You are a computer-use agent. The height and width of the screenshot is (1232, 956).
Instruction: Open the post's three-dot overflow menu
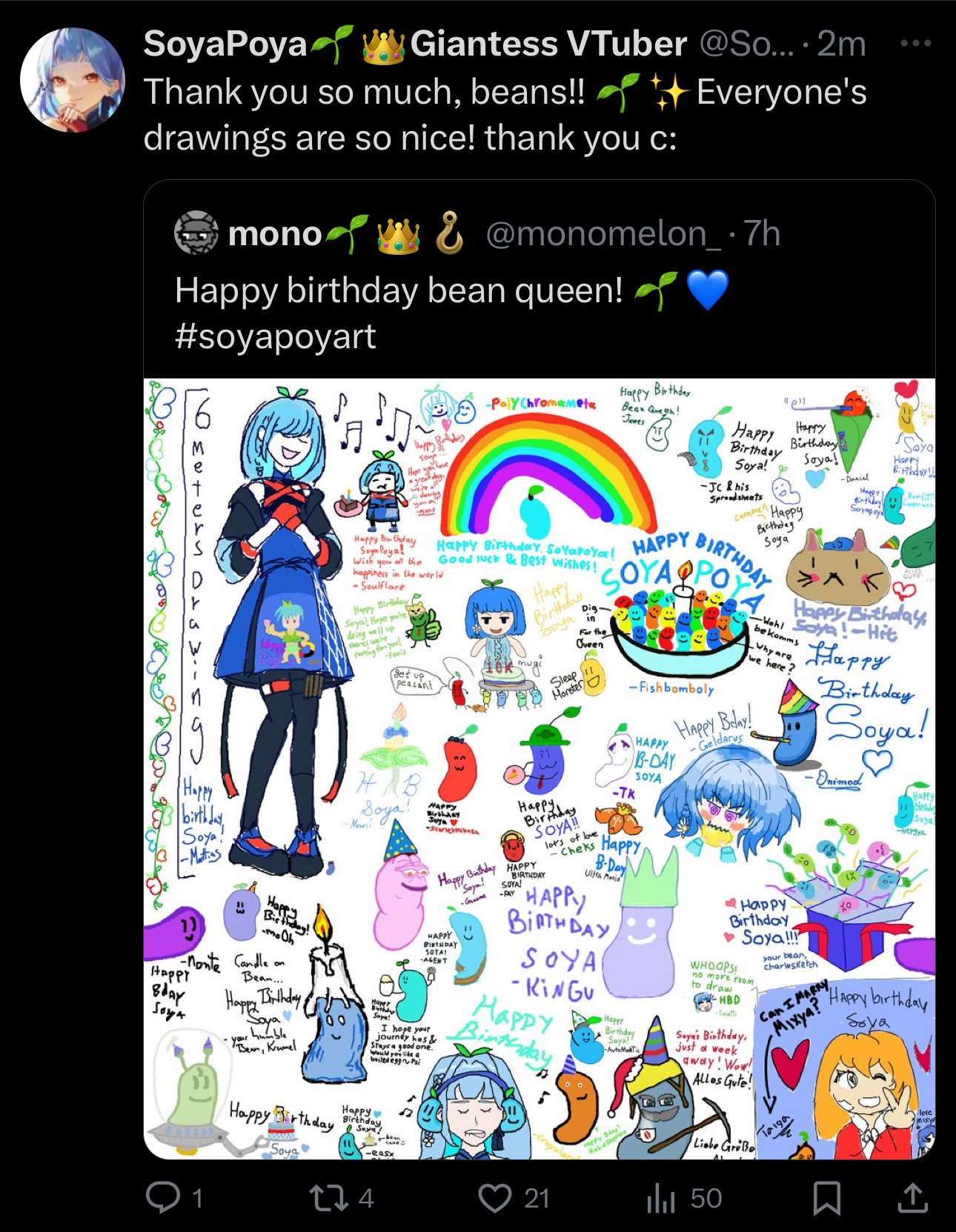[x=915, y=44]
